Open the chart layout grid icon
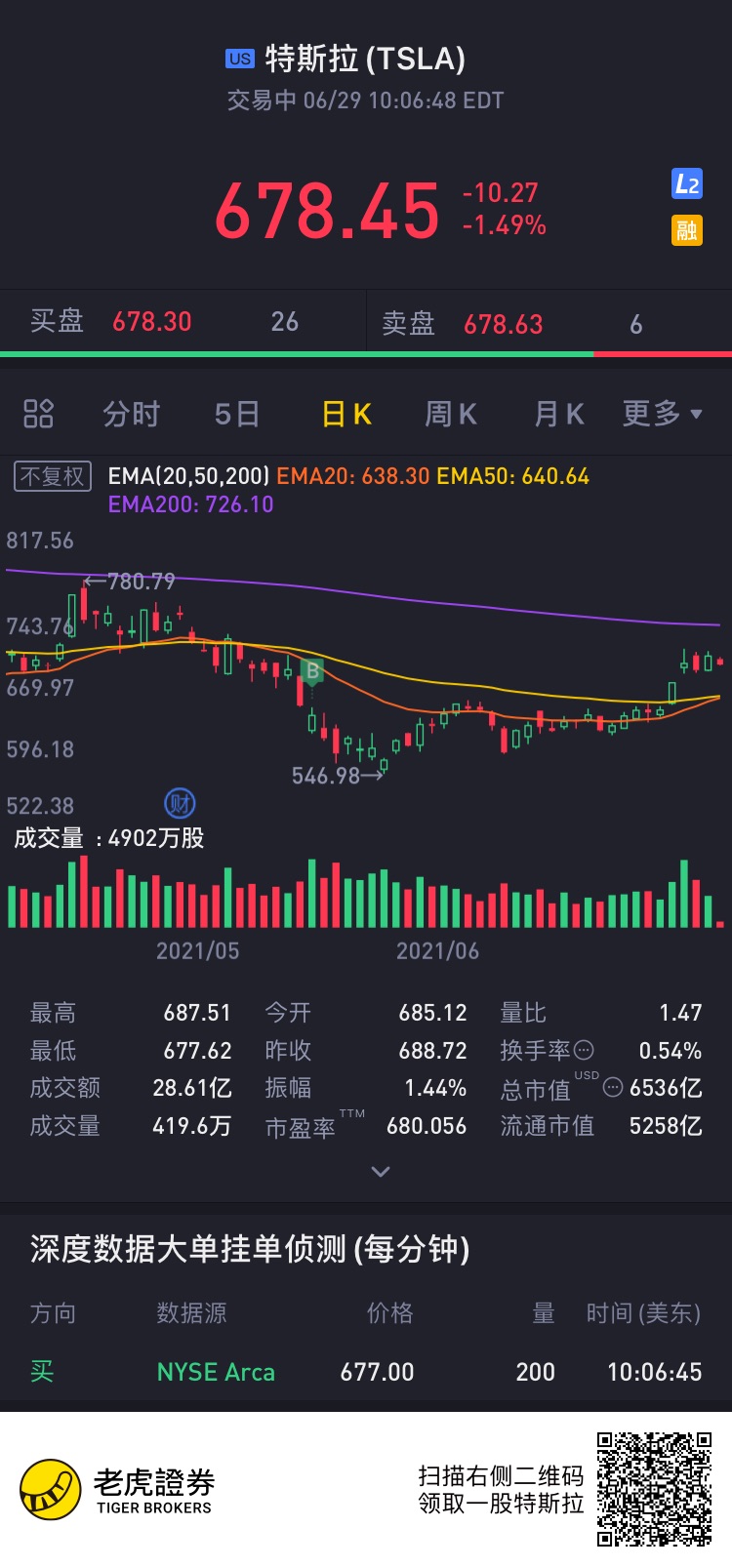732x1568 pixels. point(38,414)
